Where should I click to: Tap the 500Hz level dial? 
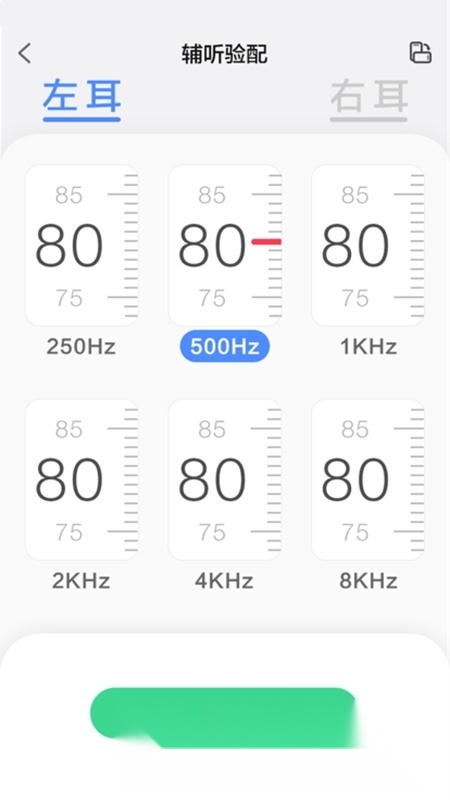[225, 245]
